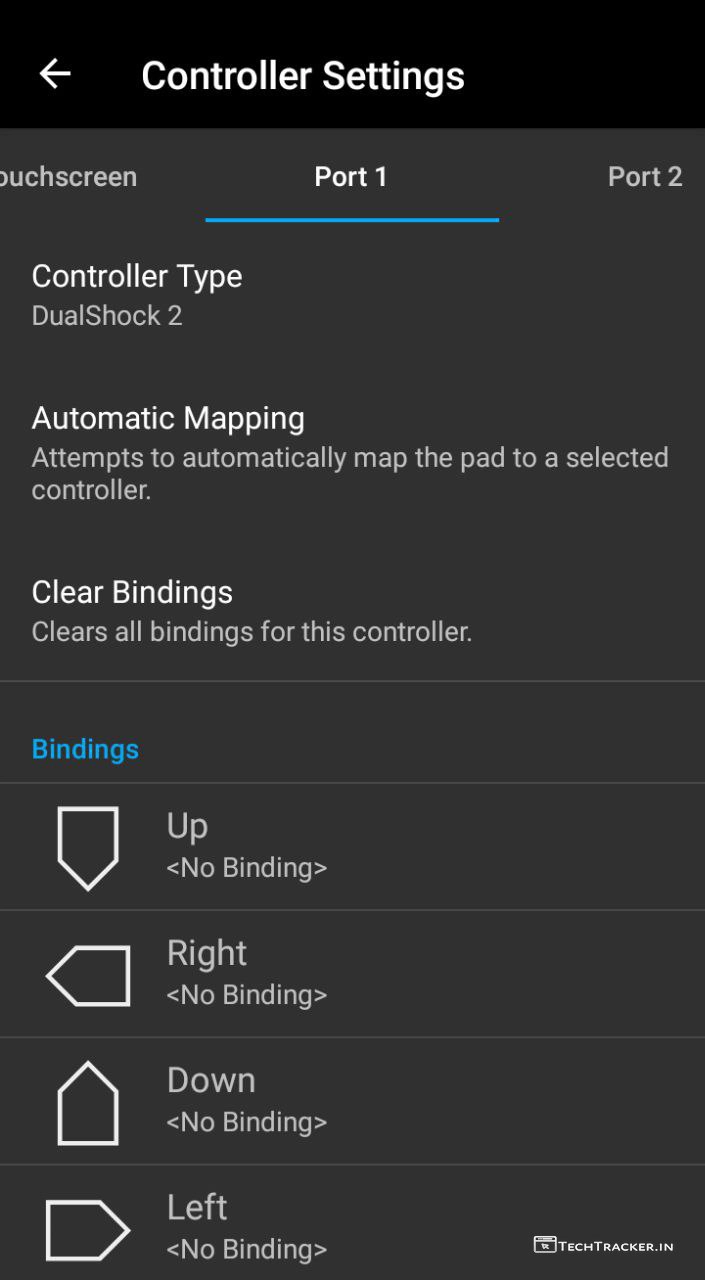Open the Controller Type setting
Screen dimensions: 705x1280
137,295
